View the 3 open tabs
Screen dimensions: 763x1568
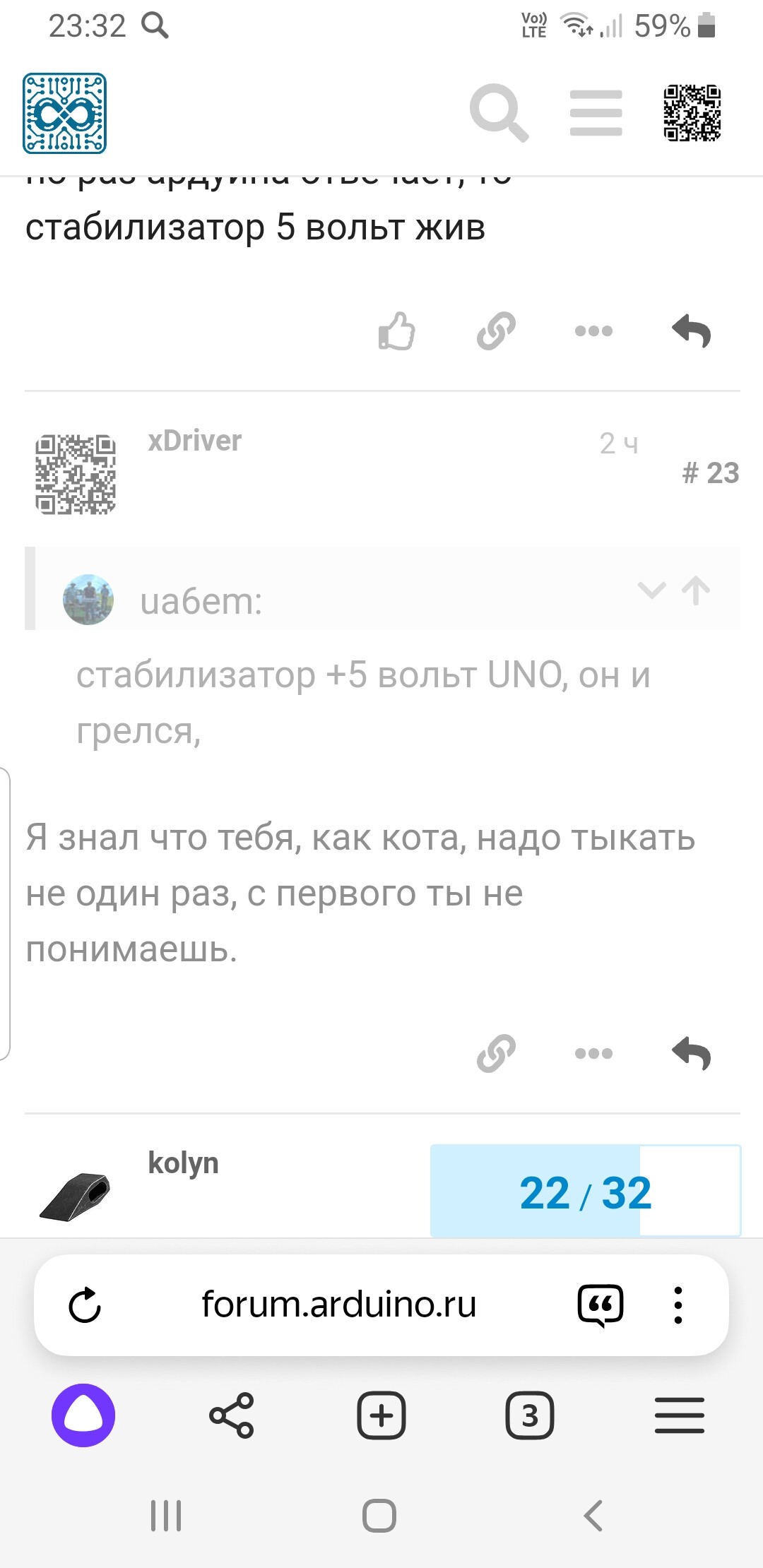pos(530,1415)
